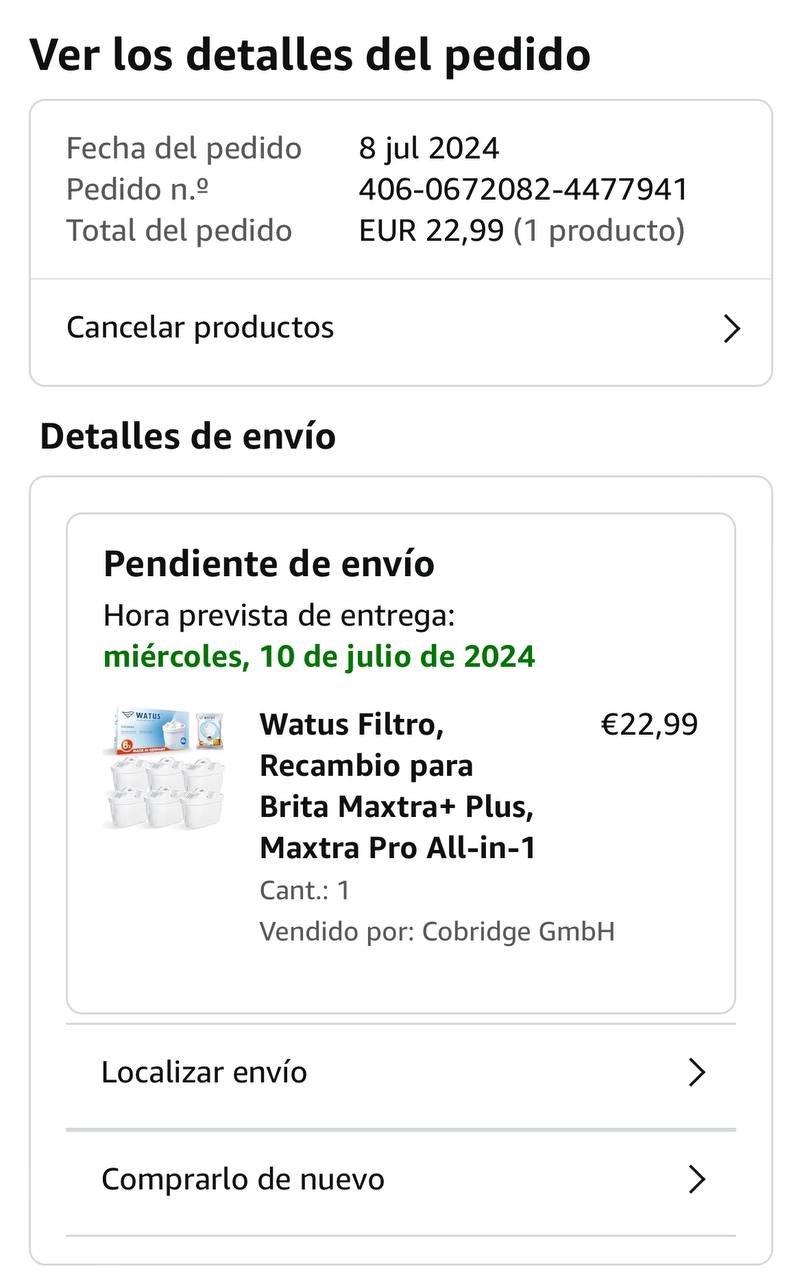Select Comprarlo de nuevo to reorder
802x1280 pixels.
(x=400, y=1180)
